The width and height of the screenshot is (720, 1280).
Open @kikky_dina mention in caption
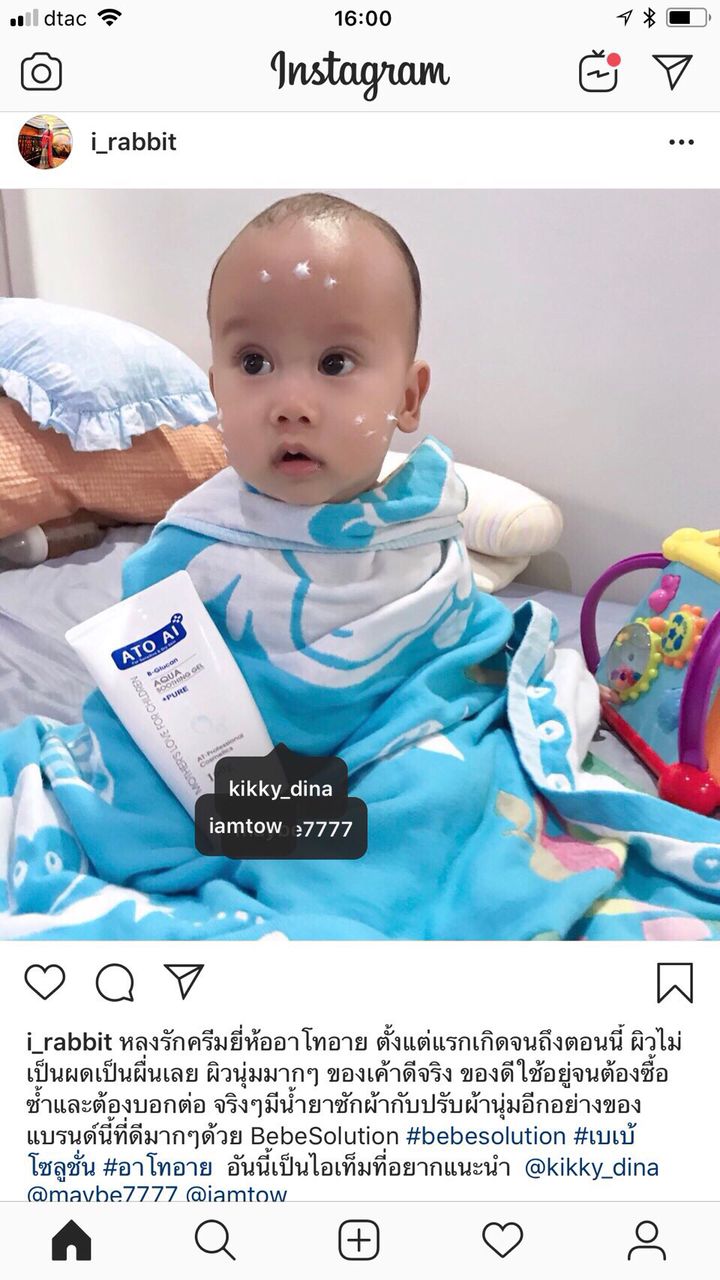click(x=591, y=1167)
